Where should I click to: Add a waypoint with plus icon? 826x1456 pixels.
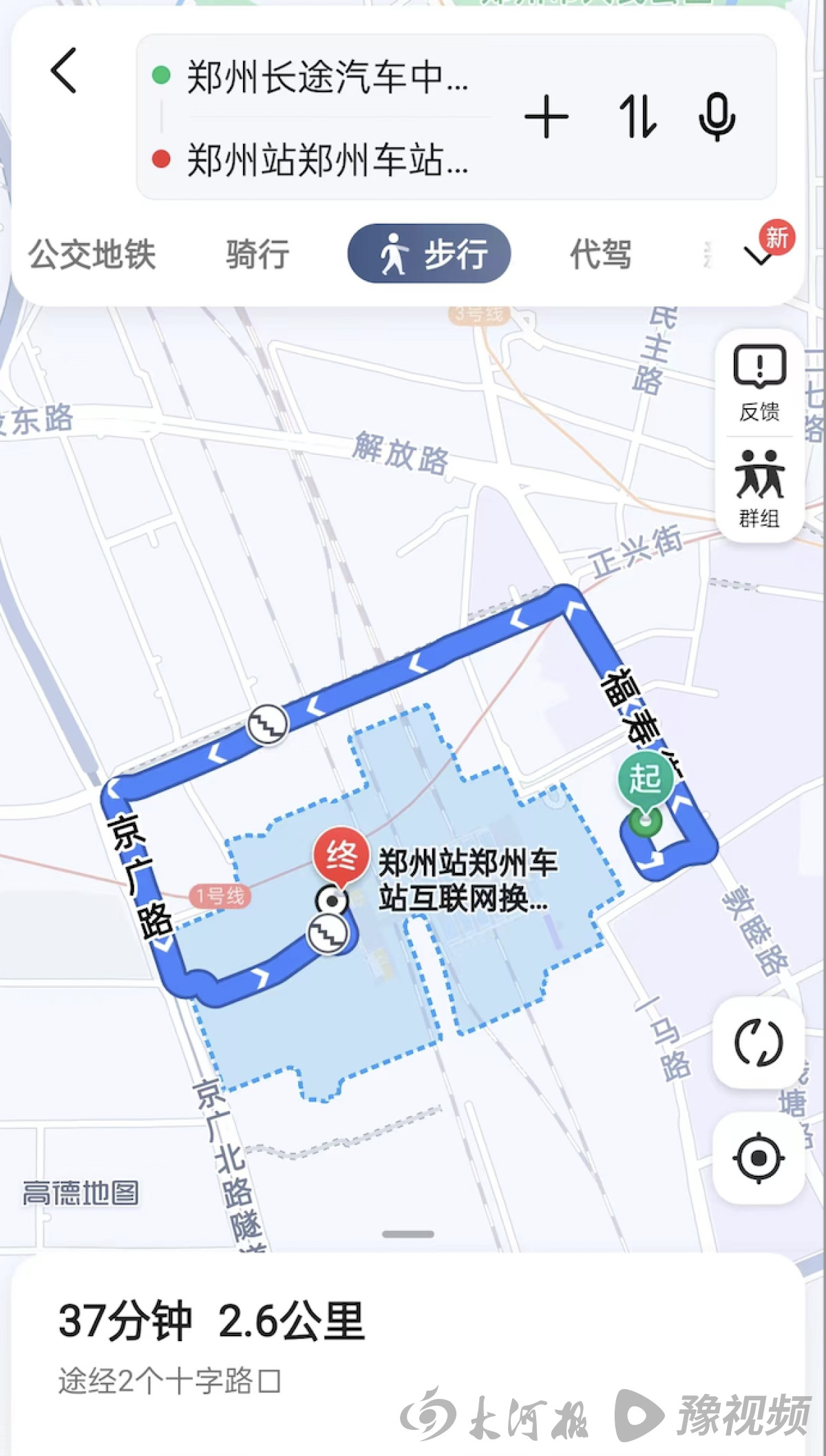(x=546, y=118)
